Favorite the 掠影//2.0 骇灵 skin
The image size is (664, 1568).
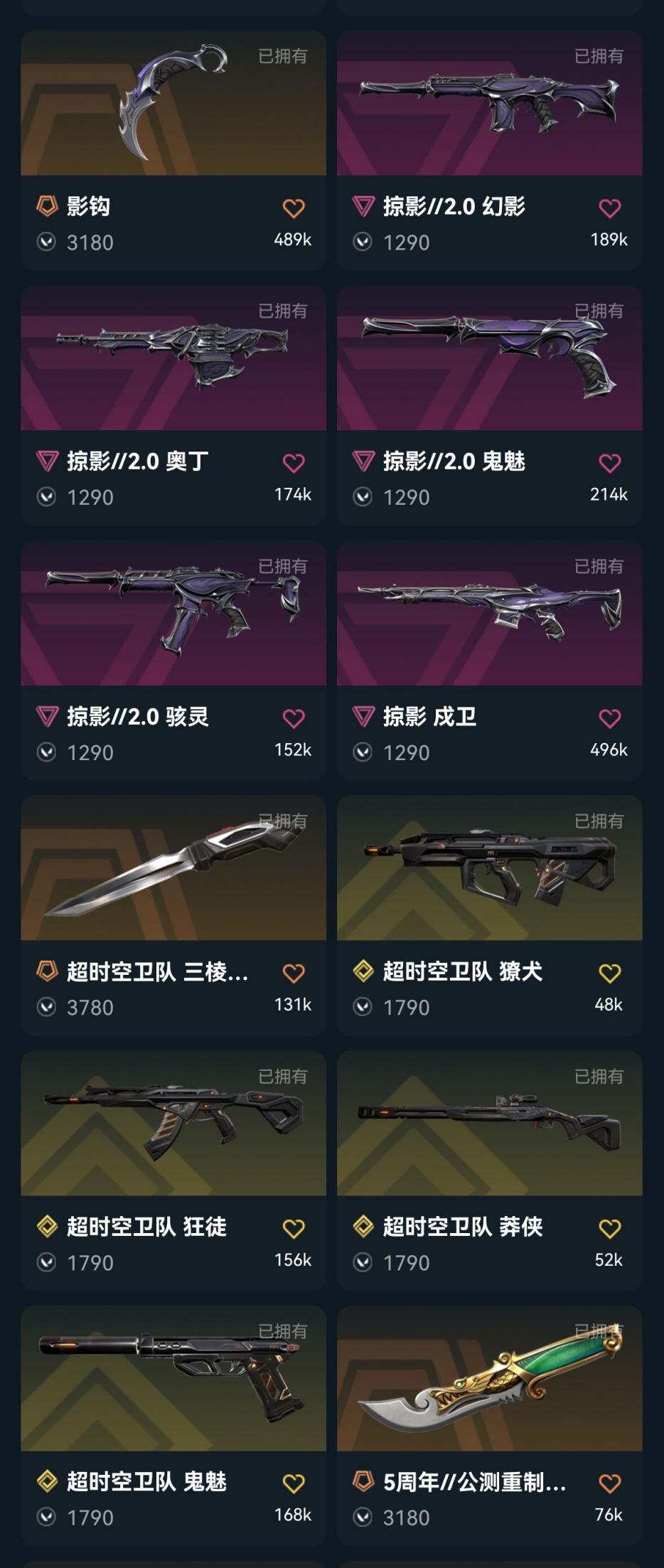click(x=294, y=719)
